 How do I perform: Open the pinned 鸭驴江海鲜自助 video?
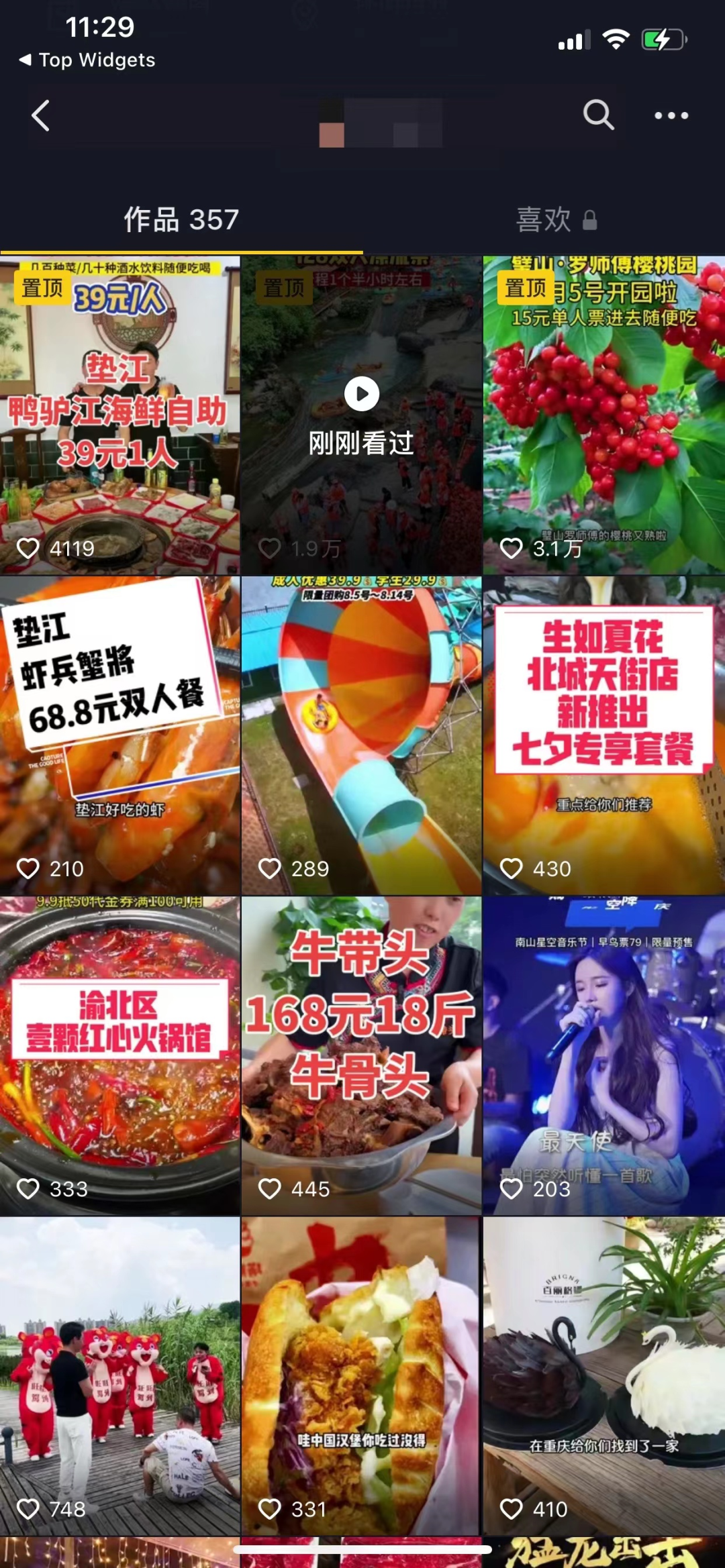pos(120,415)
